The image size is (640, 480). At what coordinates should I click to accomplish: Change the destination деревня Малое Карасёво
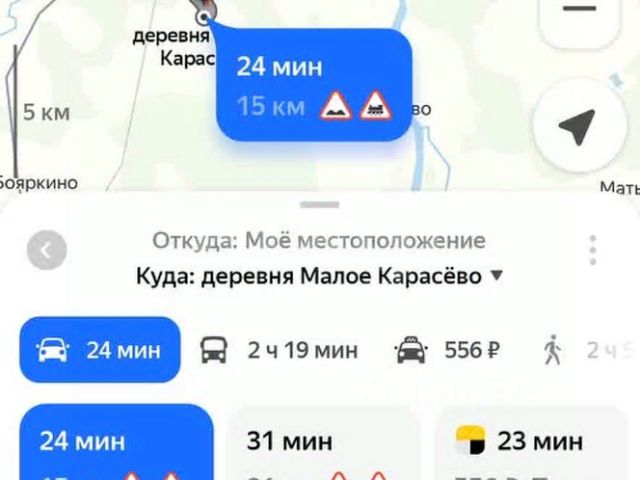click(319, 276)
